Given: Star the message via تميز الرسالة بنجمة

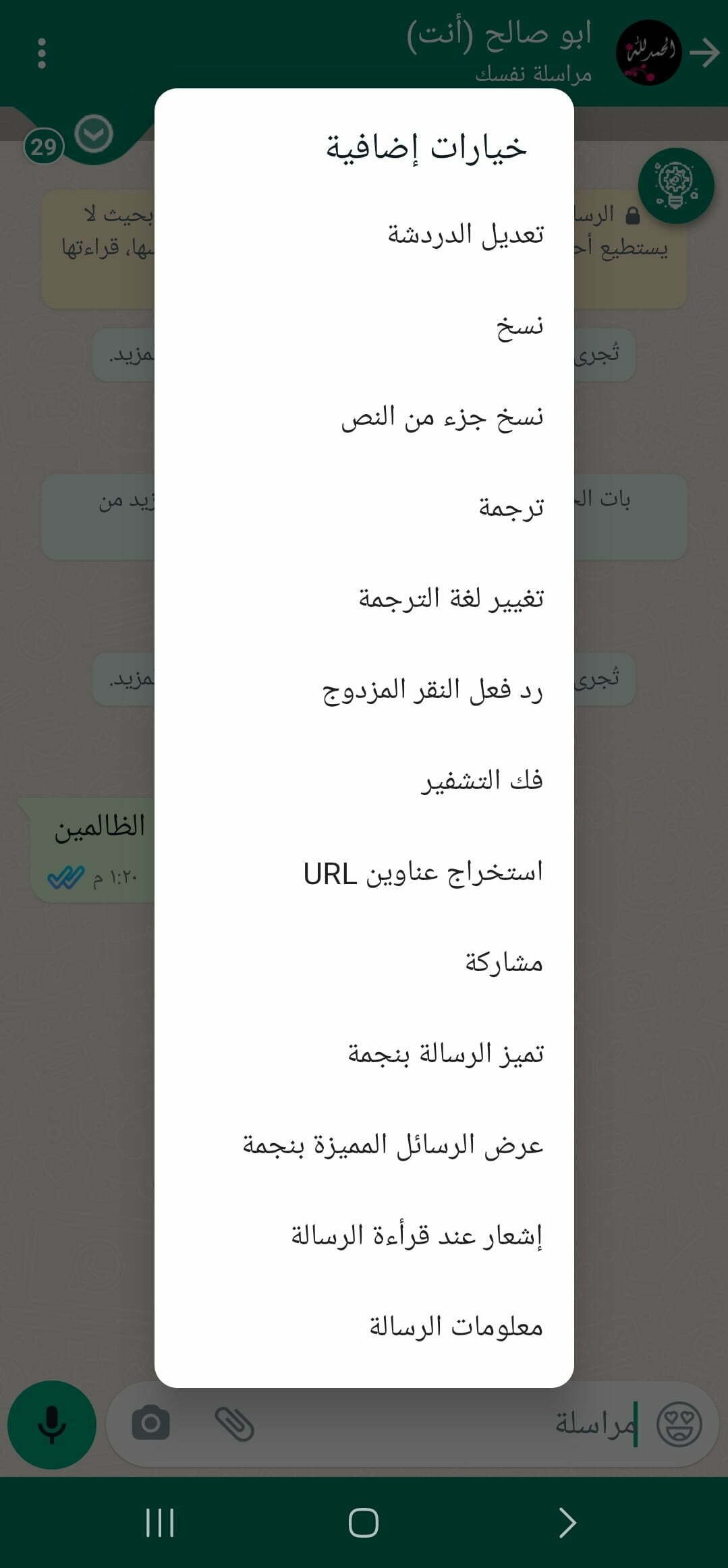Looking at the screenshot, I should [x=445, y=1053].
